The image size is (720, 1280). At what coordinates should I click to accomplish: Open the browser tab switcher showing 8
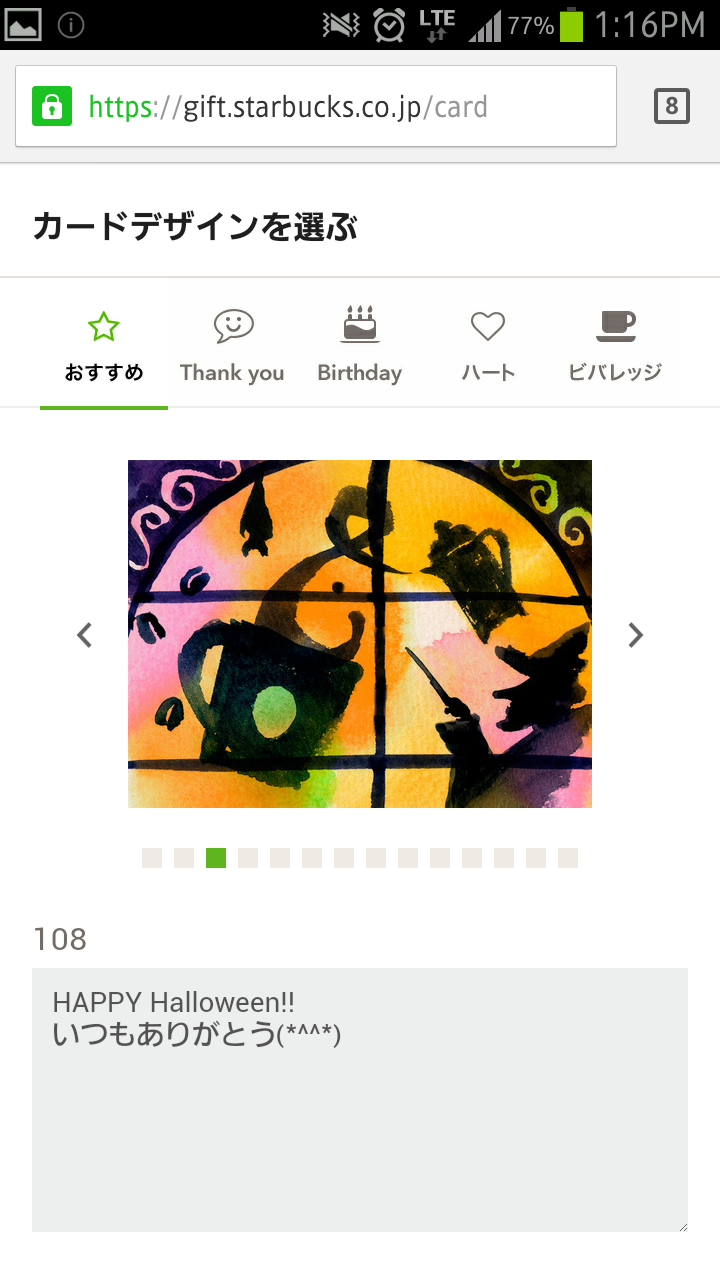[x=671, y=106]
